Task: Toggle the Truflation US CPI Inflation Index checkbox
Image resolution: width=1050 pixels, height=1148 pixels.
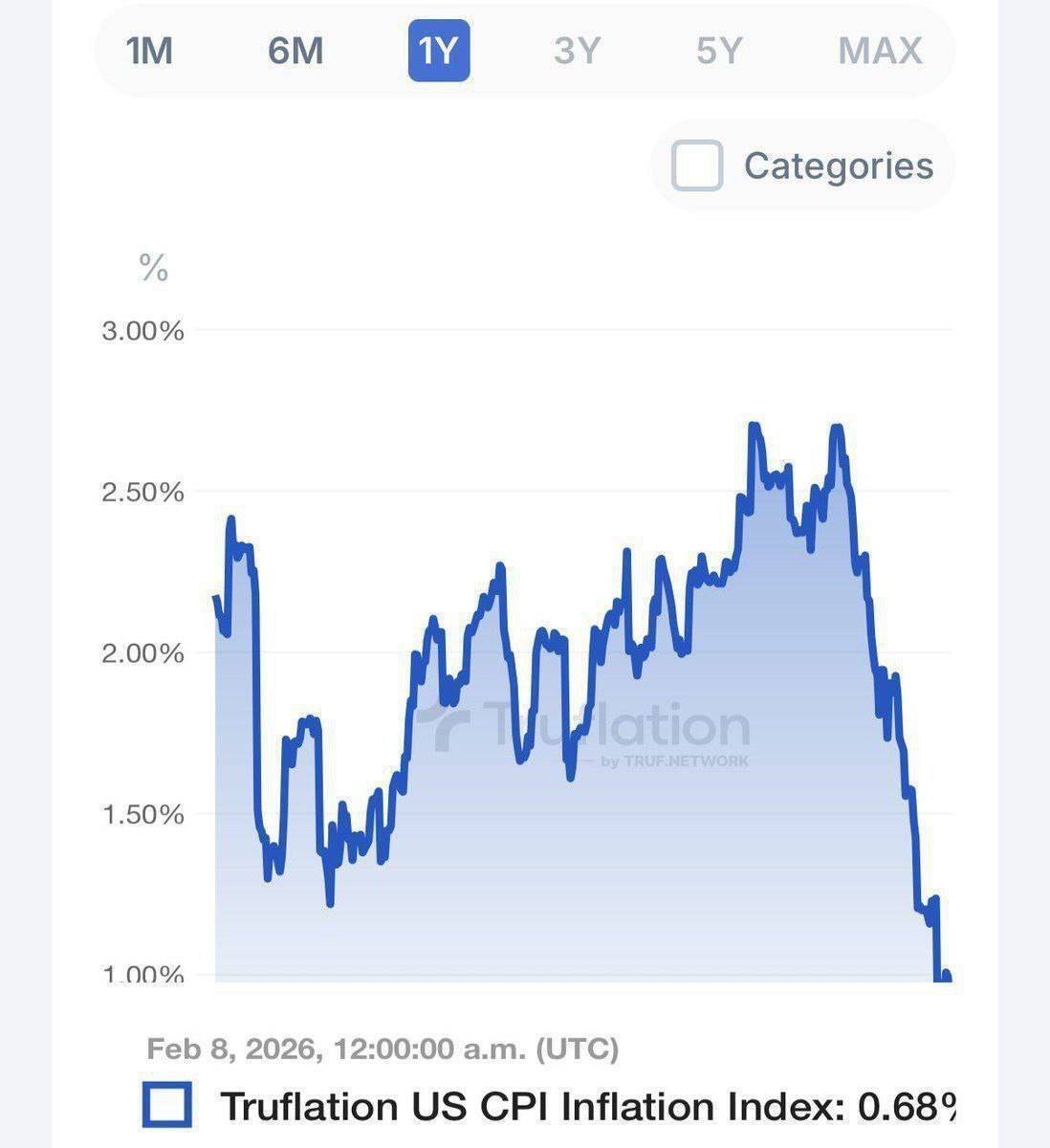Action: pos(167,1105)
